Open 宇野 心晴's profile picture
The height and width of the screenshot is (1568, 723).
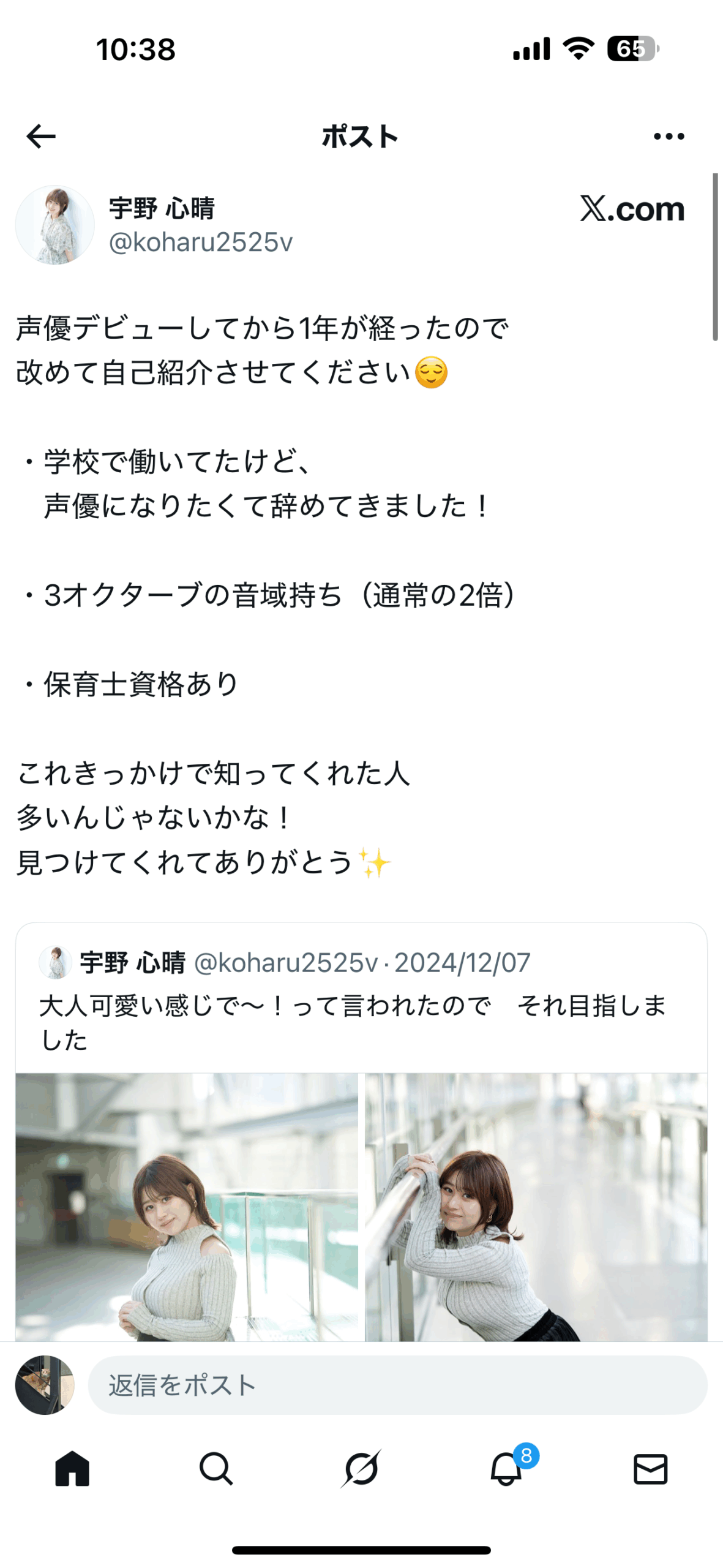click(55, 225)
